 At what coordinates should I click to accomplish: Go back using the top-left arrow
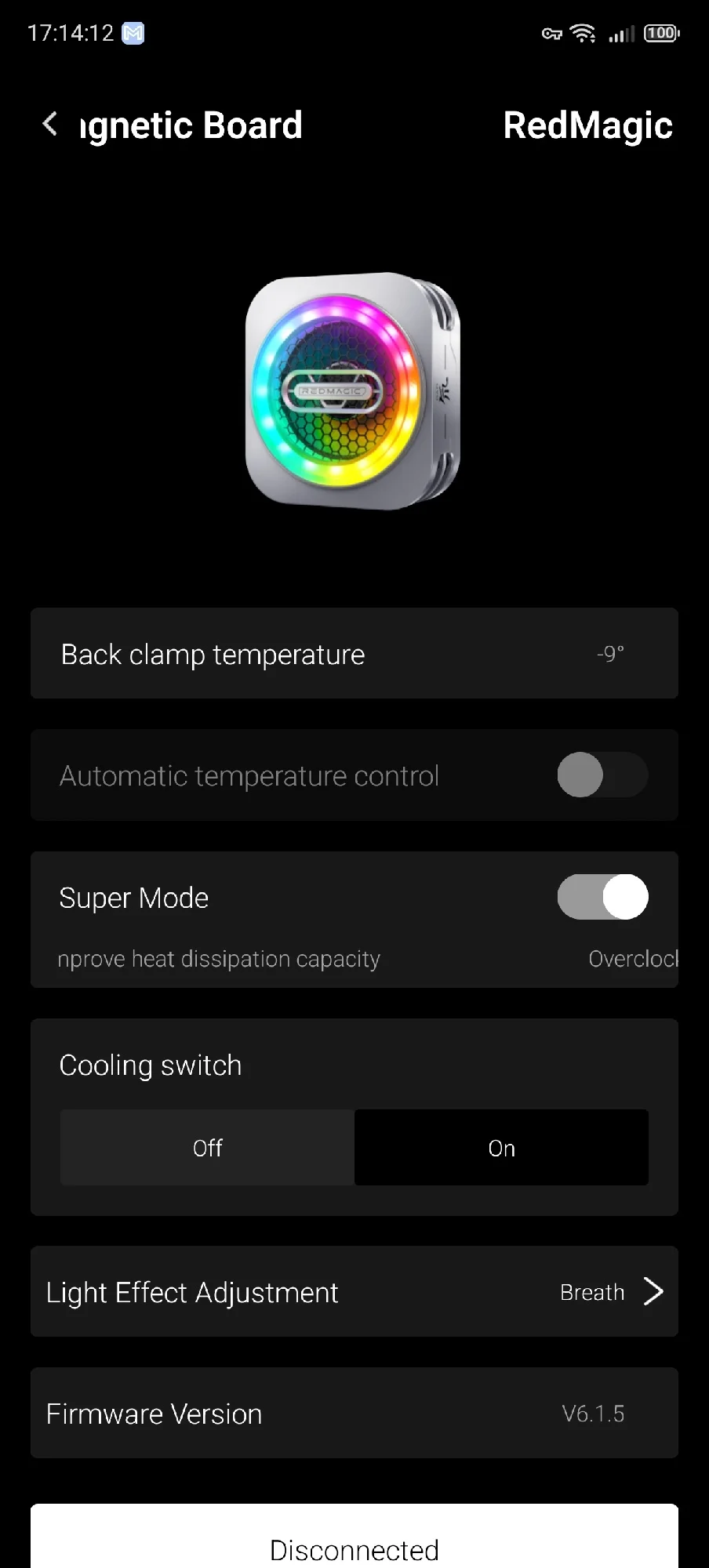pos(49,124)
